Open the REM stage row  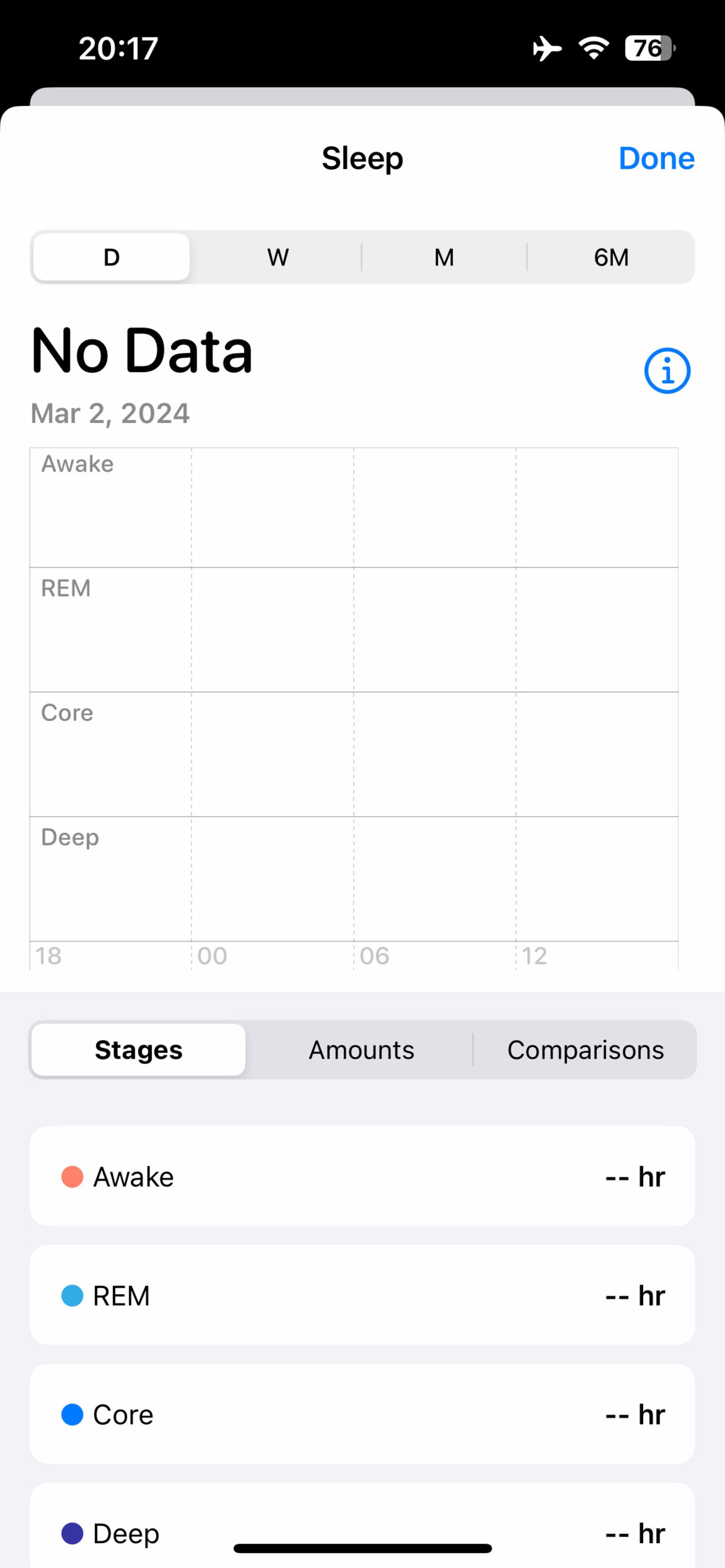(x=362, y=1295)
